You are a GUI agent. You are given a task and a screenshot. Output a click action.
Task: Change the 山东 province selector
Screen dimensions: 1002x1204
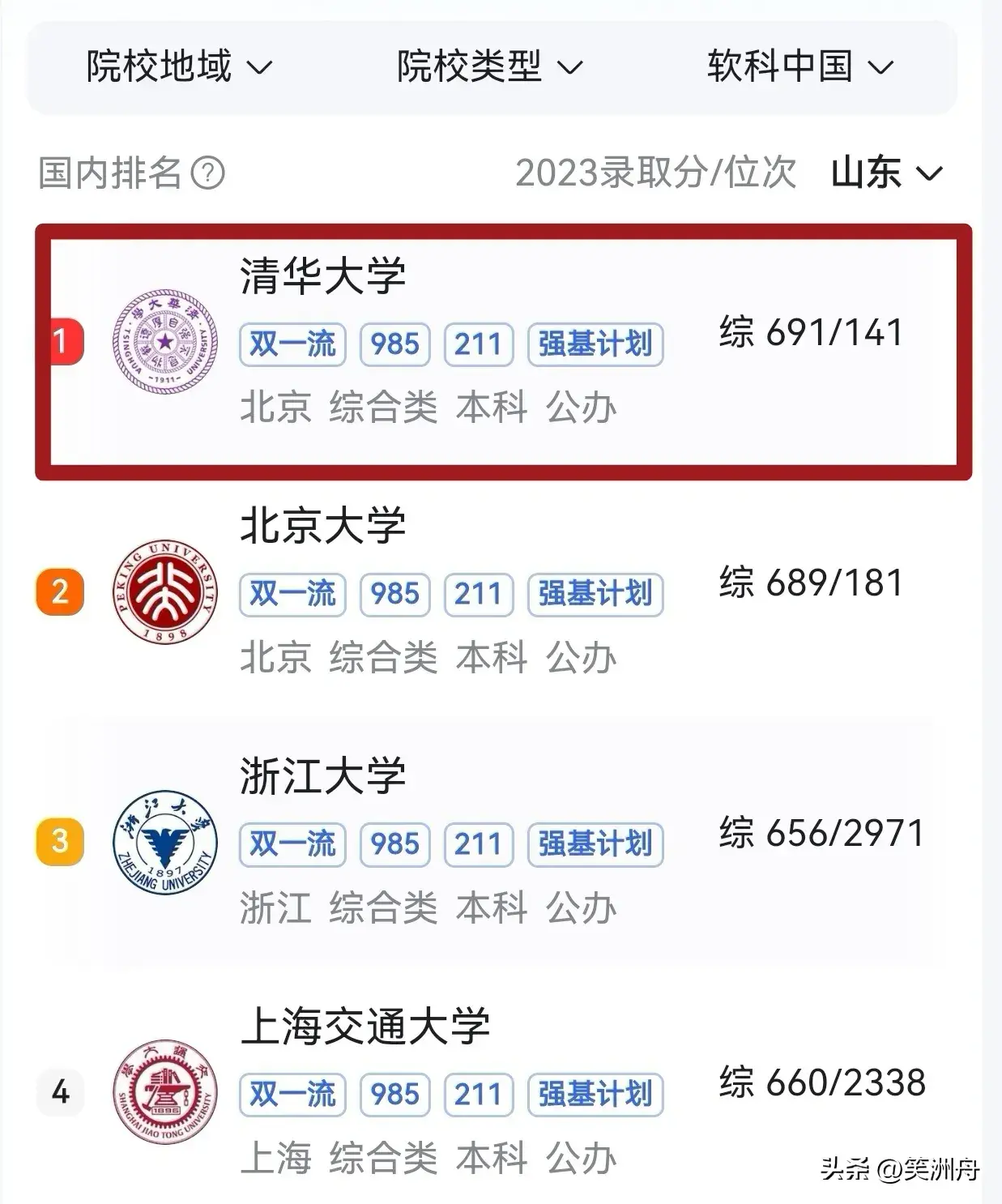pos(886,173)
